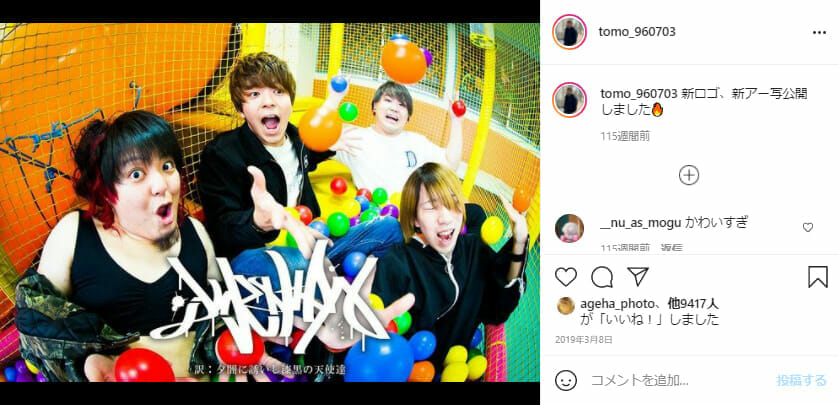Load more comments with the plus button
This screenshot has width=839, height=405.
[x=689, y=175]
